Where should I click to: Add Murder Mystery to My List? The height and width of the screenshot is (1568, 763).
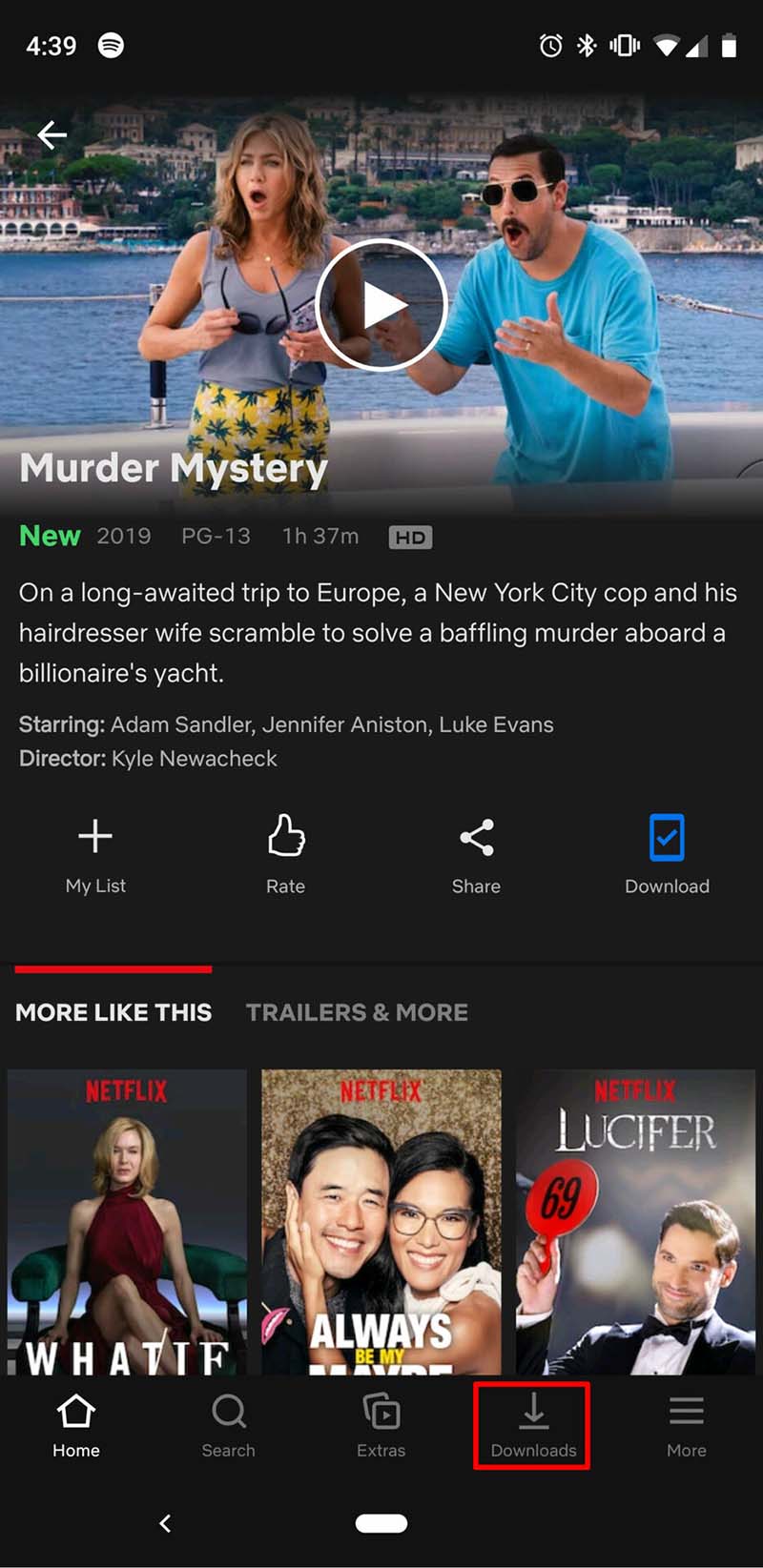point(95,854)
